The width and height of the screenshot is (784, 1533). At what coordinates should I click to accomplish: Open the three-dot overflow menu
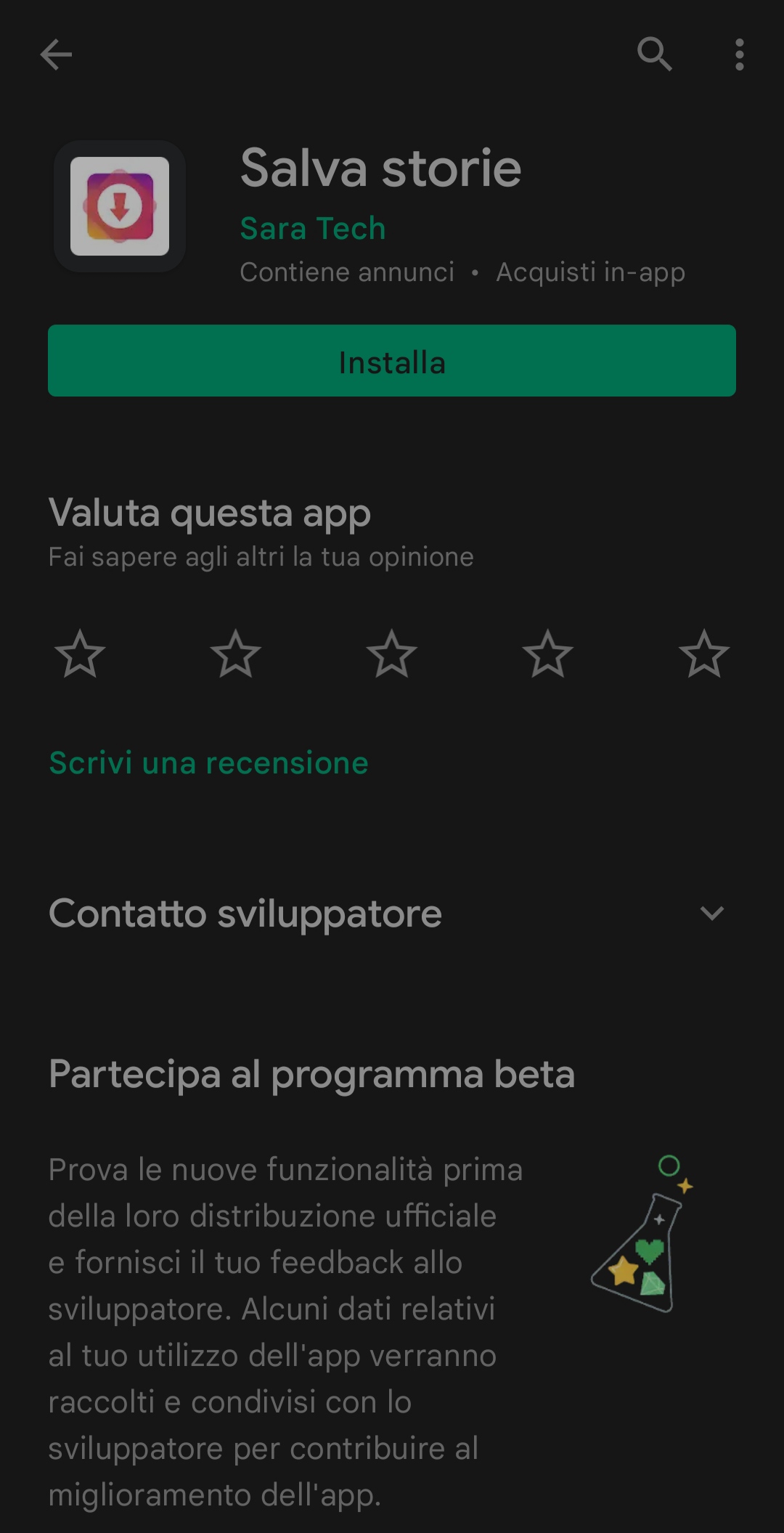coord(739,54)
